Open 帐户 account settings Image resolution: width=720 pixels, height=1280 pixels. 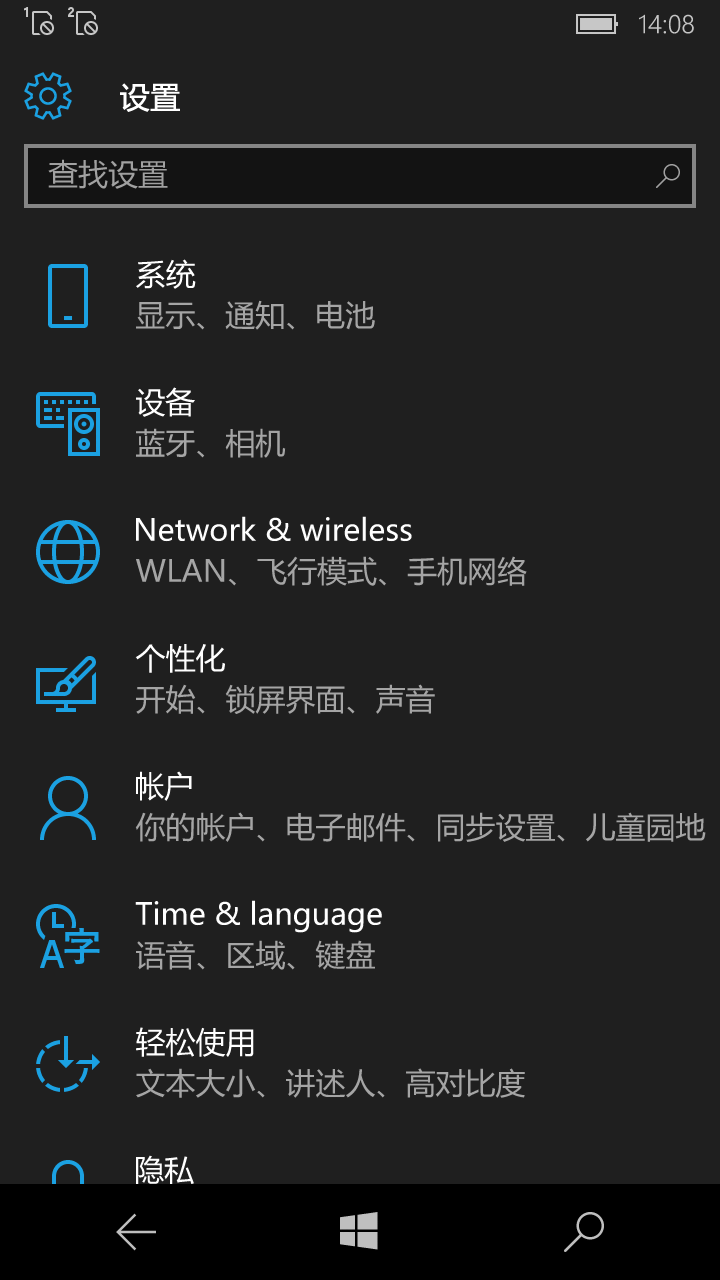(360, 808)
